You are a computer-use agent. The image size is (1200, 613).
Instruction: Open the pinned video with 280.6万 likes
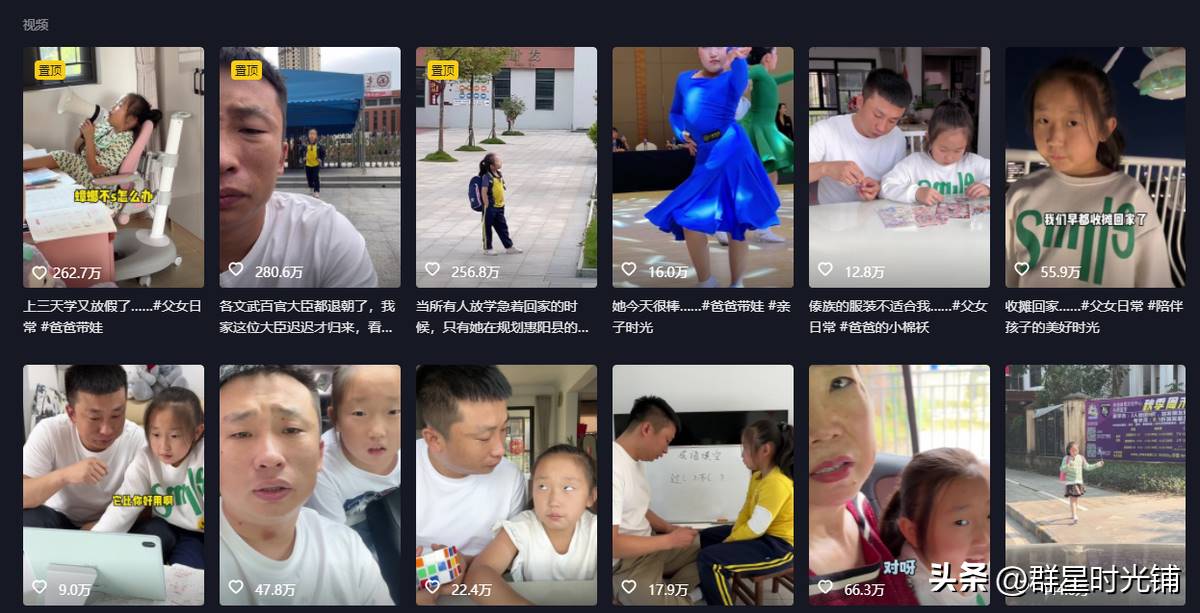tap(309, 167)
